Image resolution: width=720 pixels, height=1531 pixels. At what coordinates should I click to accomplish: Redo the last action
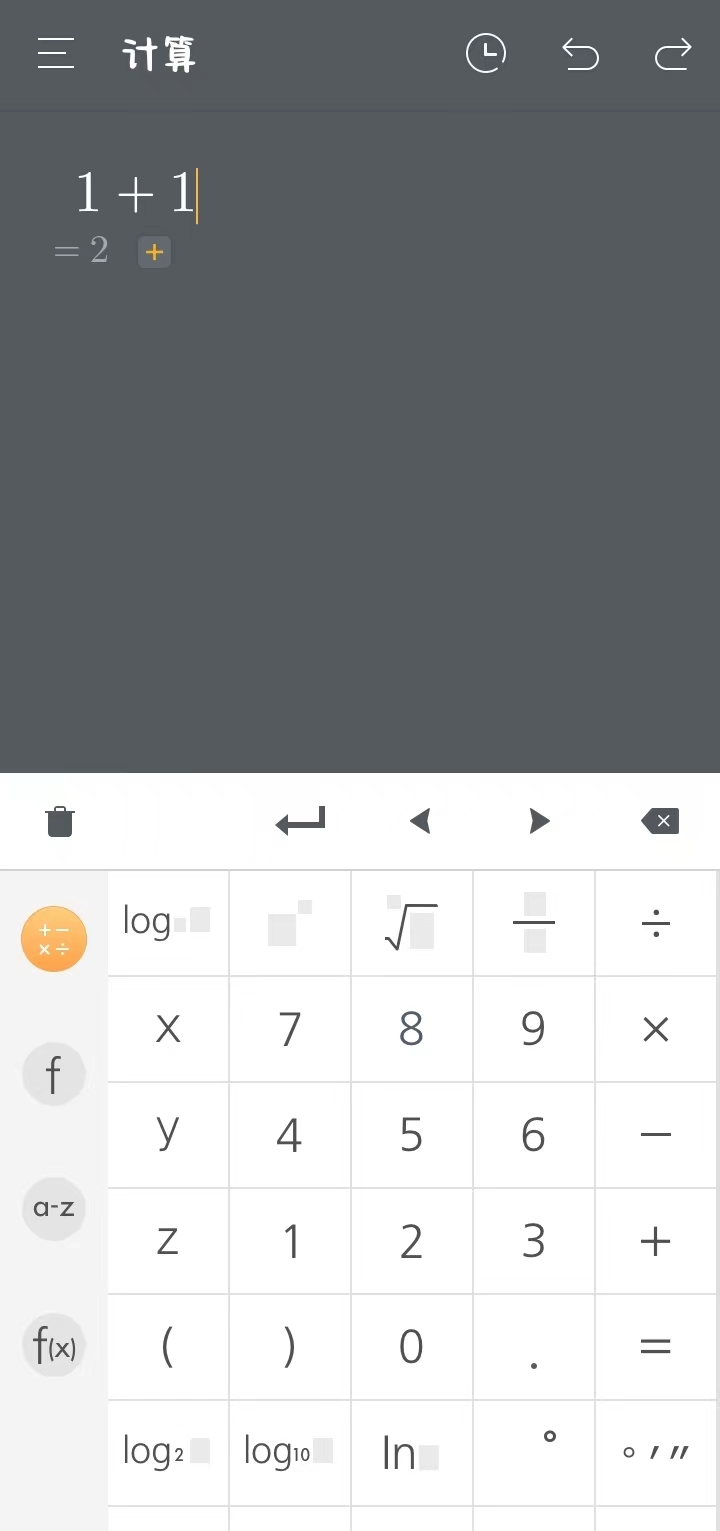[673, 53]
